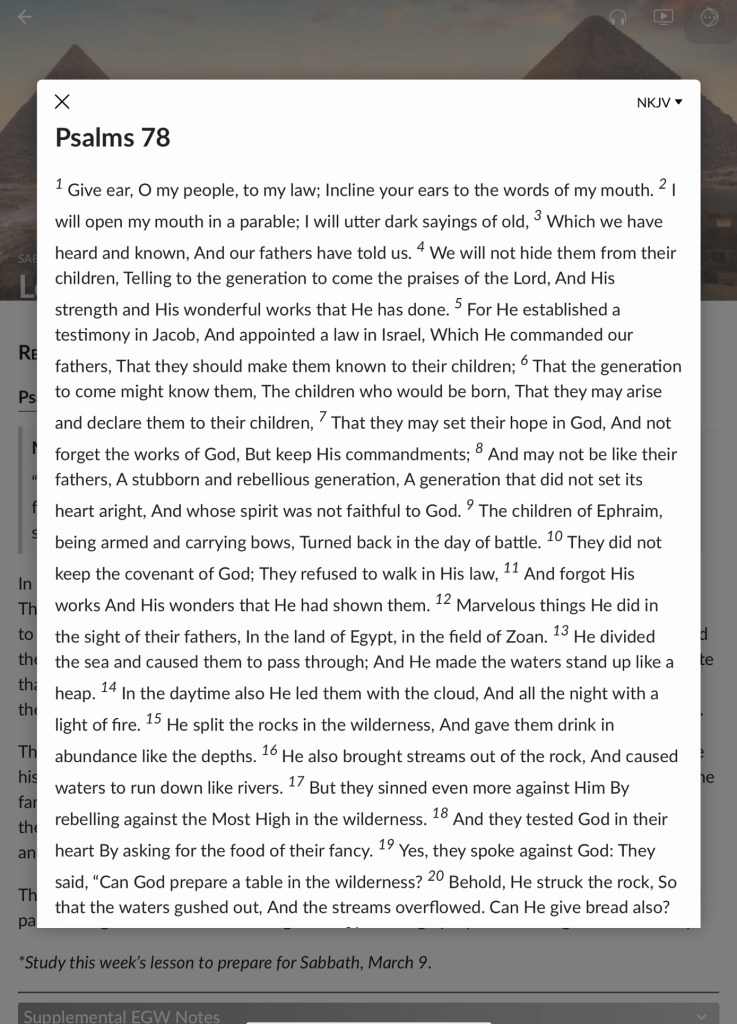Open the video player icon
The width and height of the screenshot is (737, 1024).
(663, 17)
